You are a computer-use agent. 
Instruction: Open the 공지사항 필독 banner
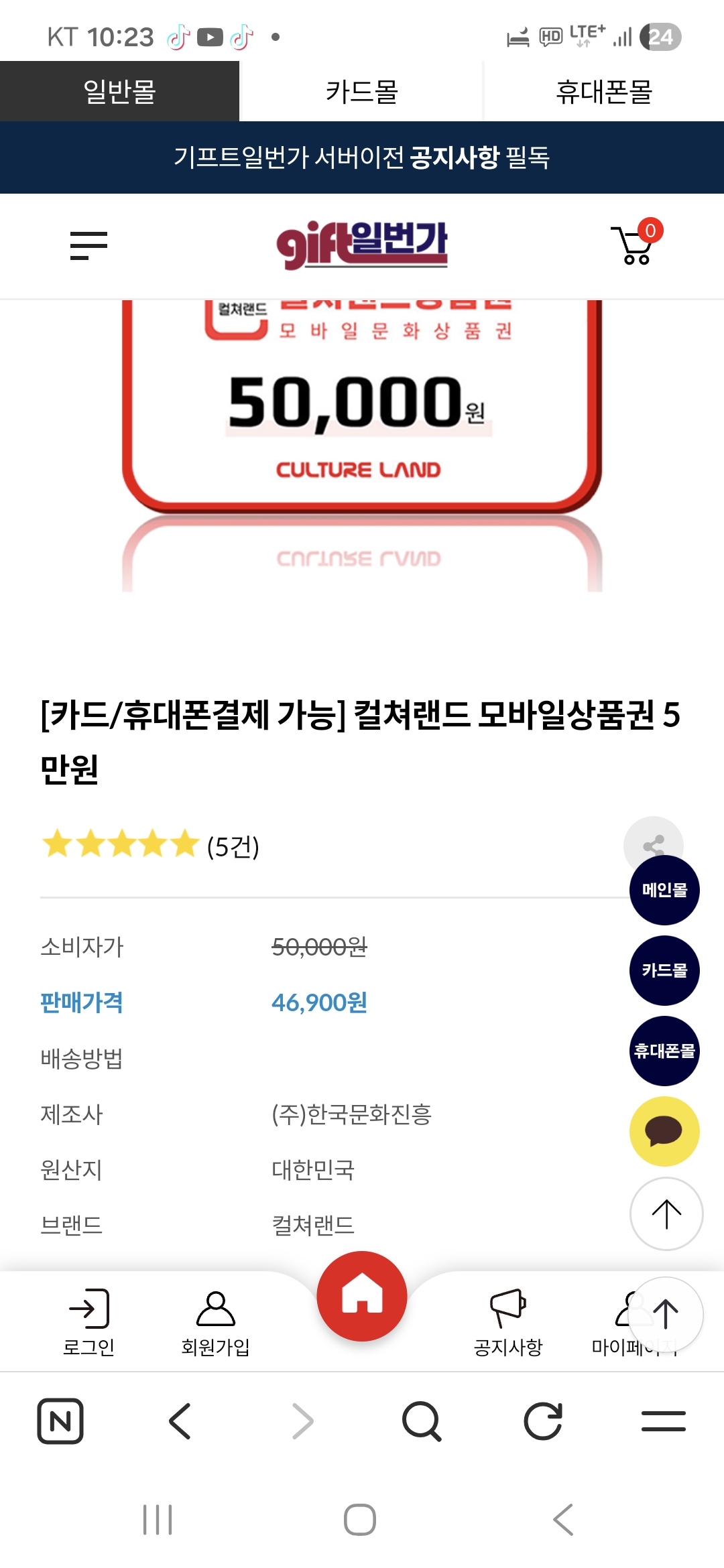click(362, 157)
